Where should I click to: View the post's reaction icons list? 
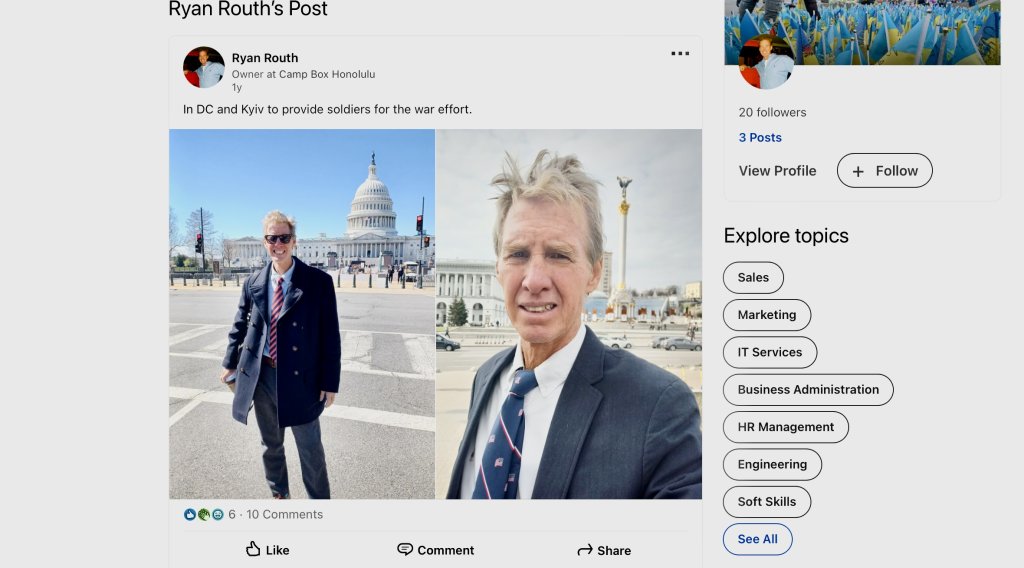204,514
